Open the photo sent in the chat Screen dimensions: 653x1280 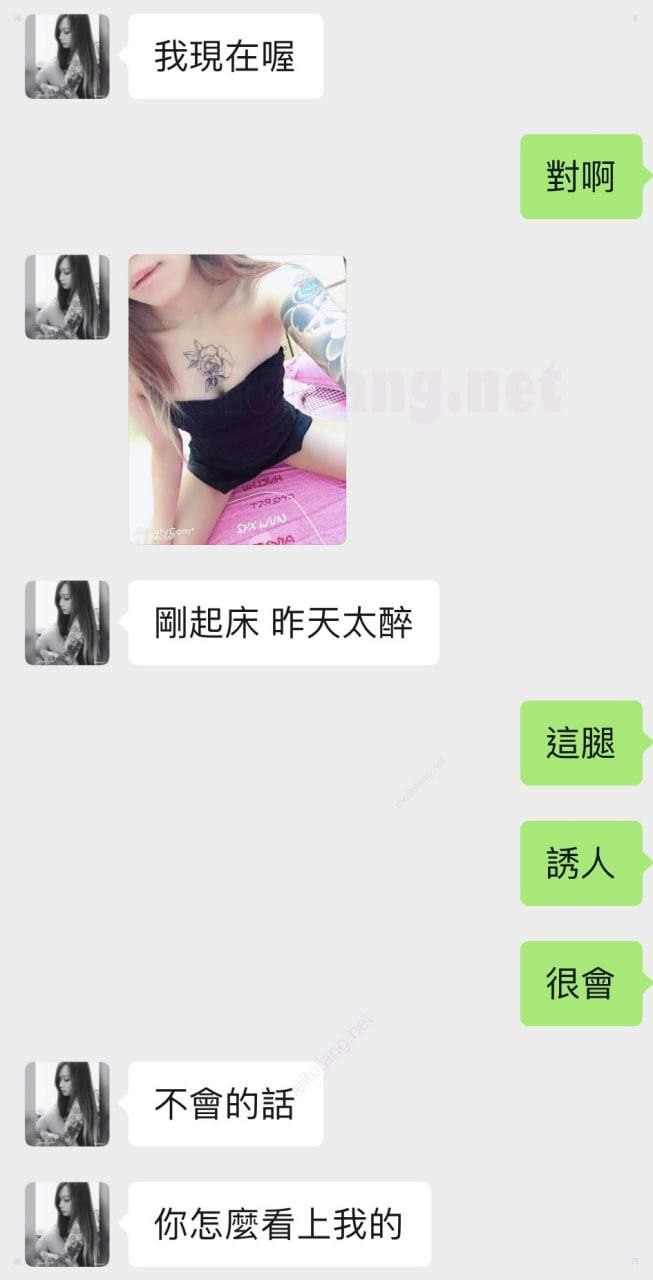point(237,399)
